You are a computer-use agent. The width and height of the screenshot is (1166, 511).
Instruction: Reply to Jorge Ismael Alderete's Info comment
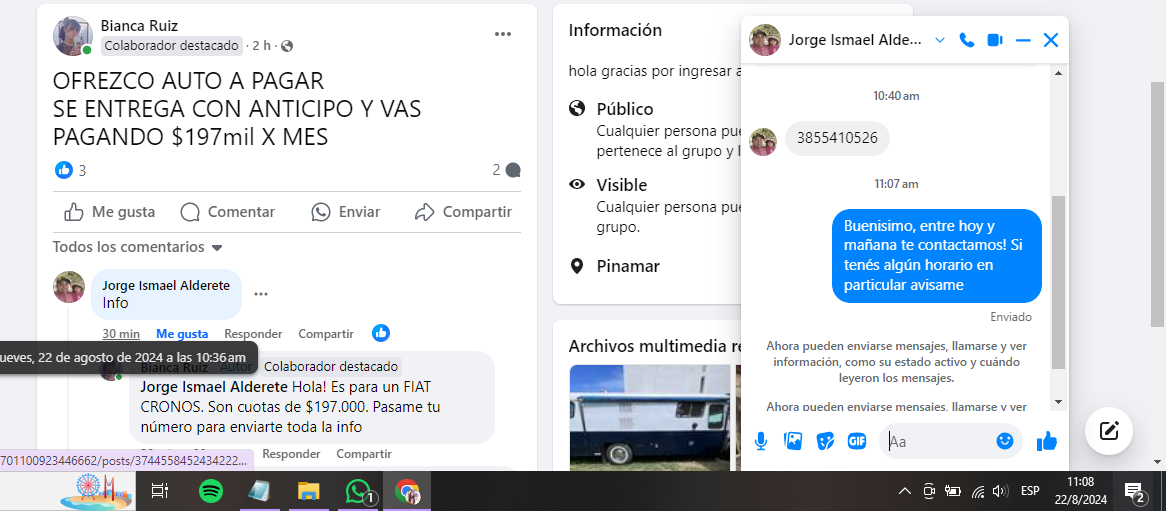253,334
